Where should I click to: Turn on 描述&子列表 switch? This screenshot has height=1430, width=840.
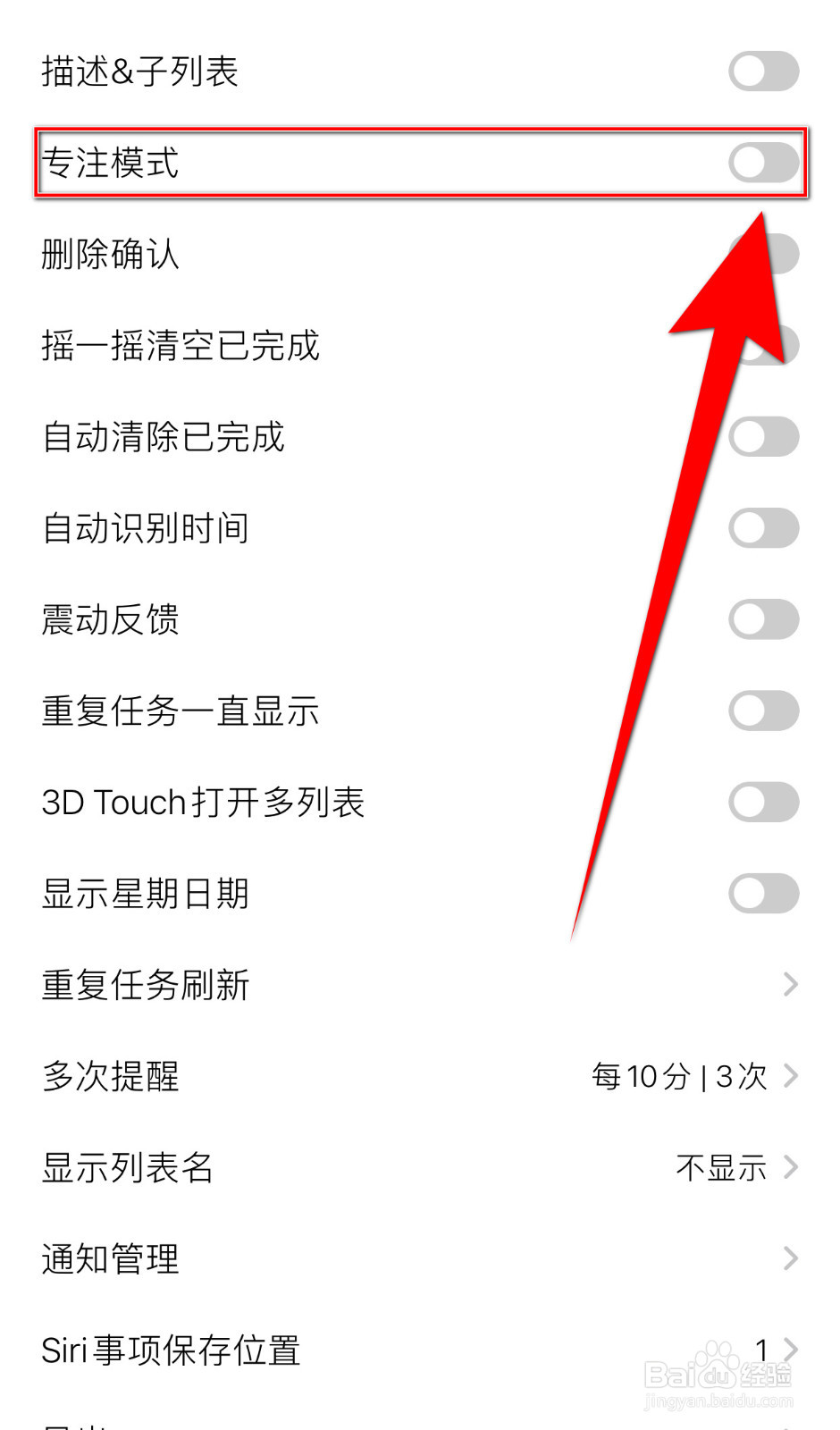(x=762, y=71)
